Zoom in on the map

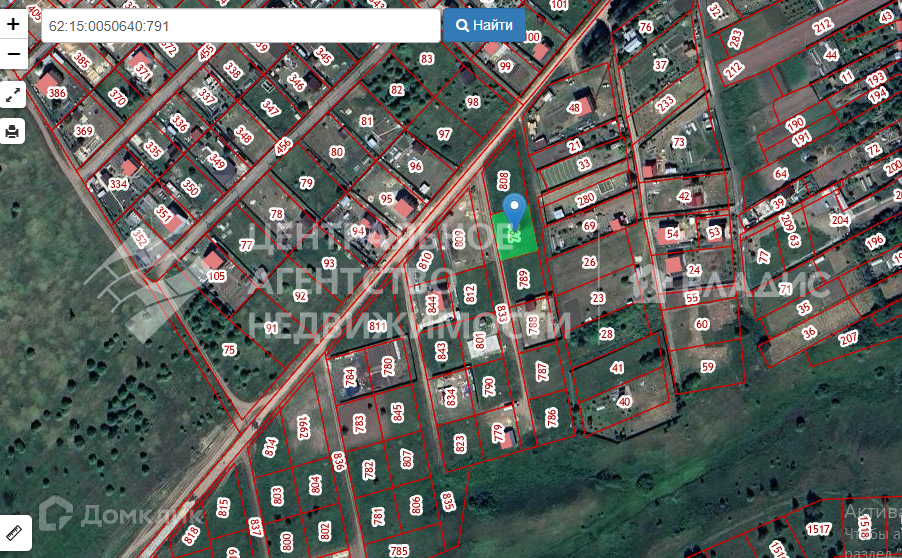pos(14,22)
